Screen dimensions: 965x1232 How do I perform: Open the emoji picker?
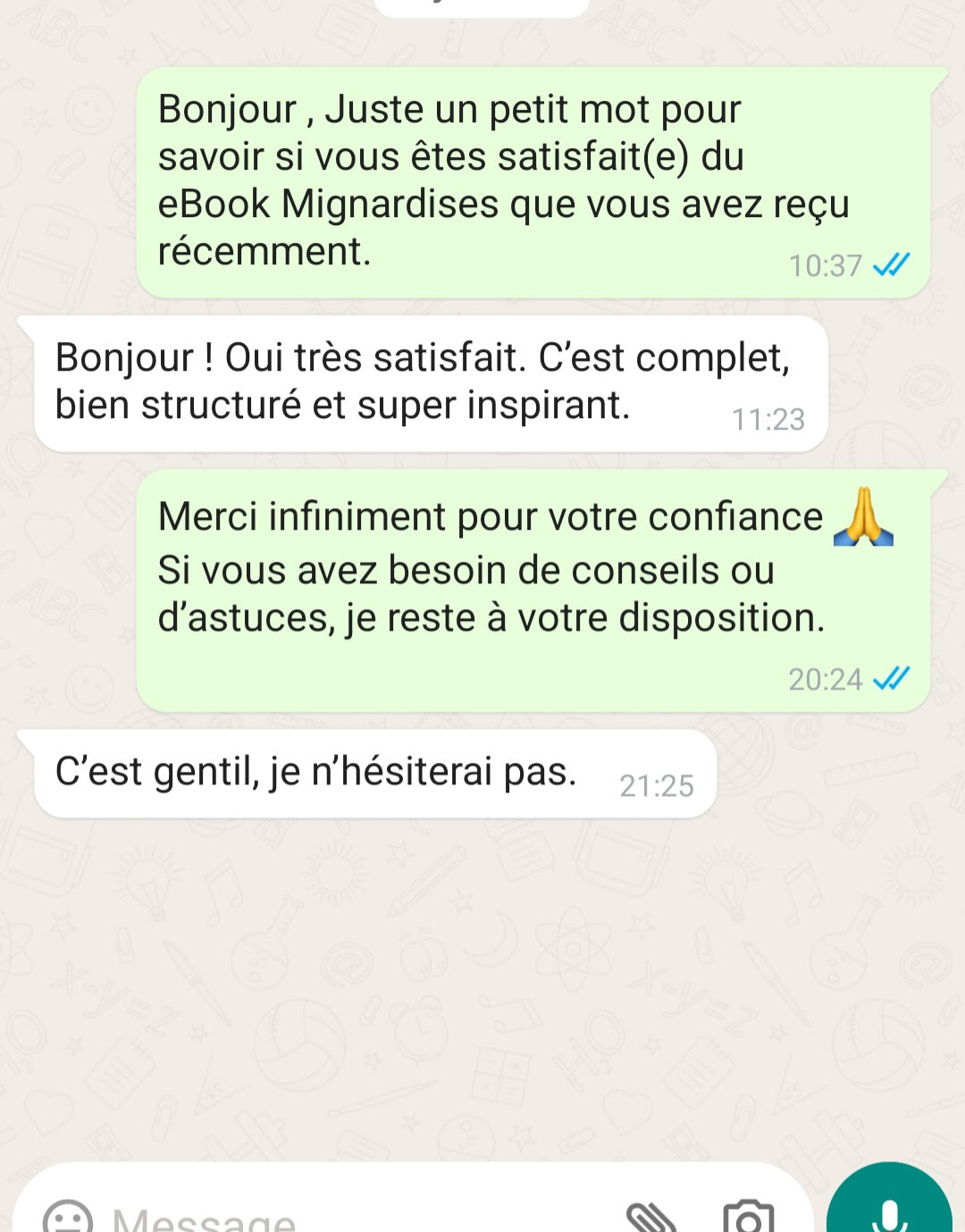point(68,1217)
